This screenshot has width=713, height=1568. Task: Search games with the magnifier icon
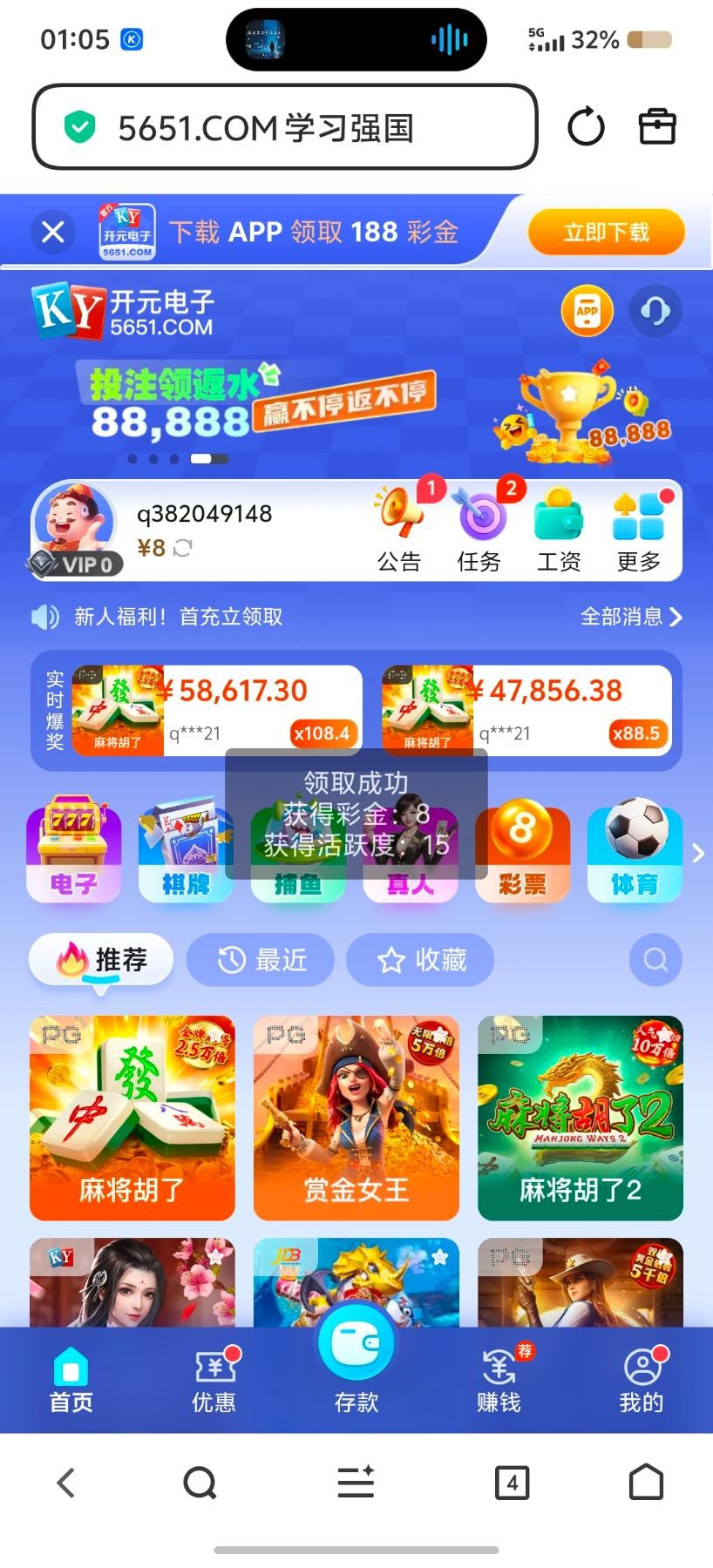(655, 960)
